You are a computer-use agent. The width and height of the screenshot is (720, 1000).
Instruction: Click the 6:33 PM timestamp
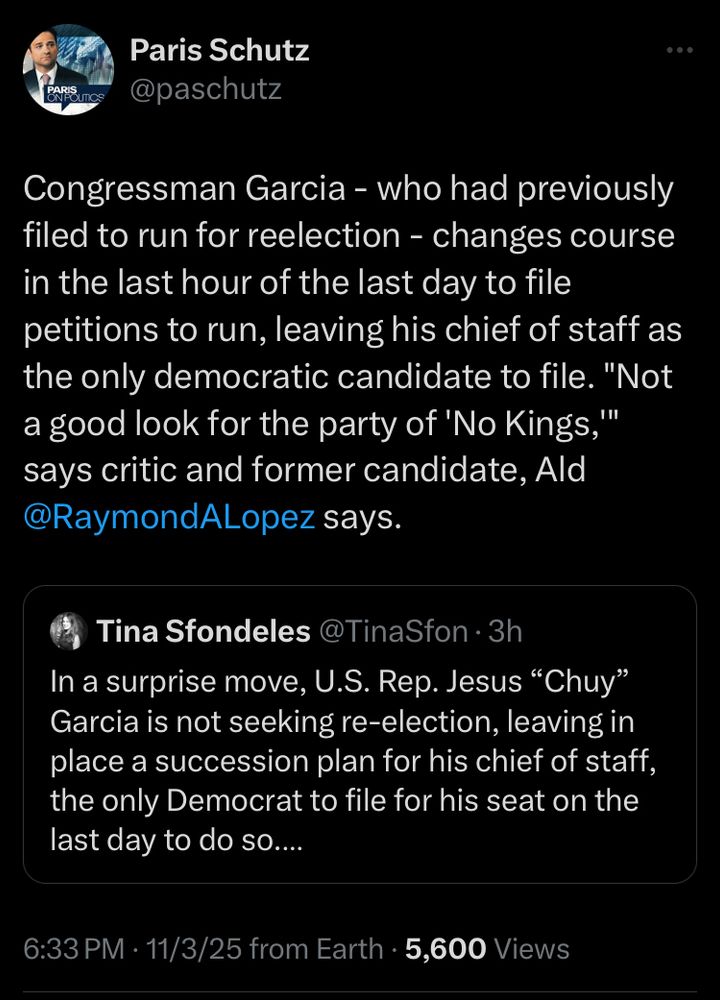coord(76,940)
